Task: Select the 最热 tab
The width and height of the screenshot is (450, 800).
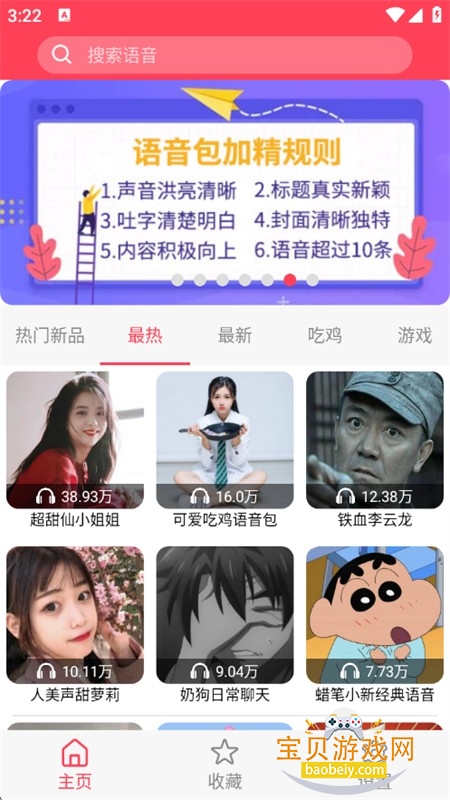Action: point(145,336)
